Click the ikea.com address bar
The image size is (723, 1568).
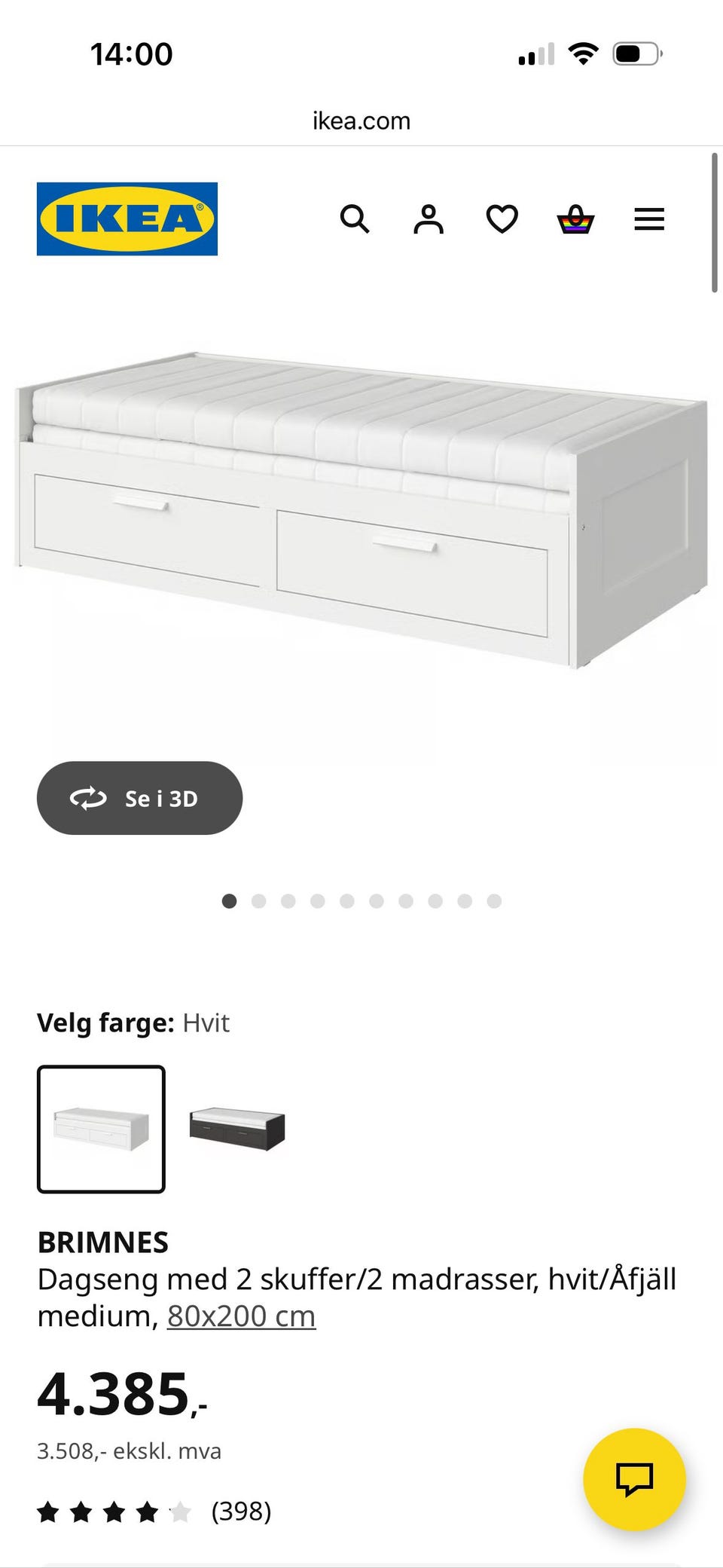361,121
